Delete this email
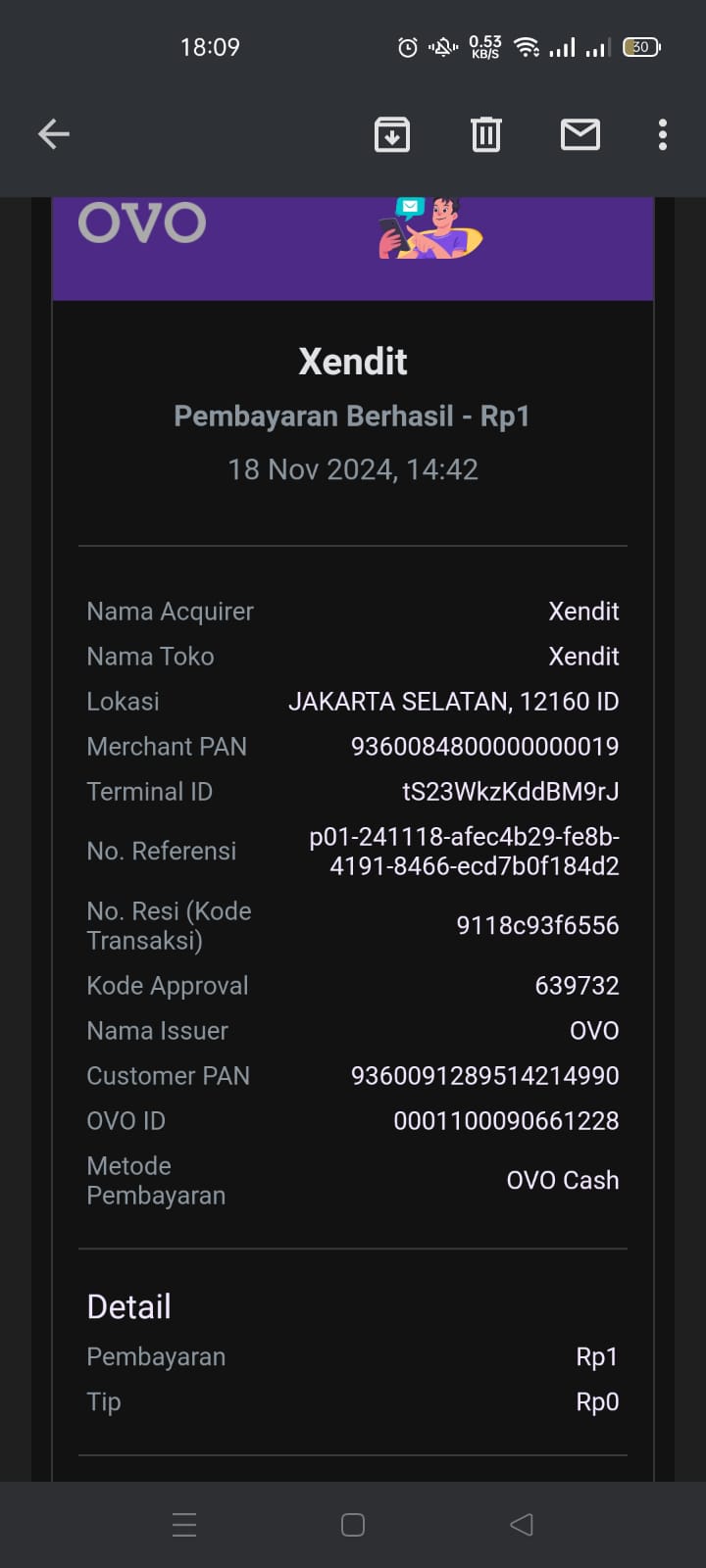Viewport: 706px width, 1568px height. tap(486, 134)
